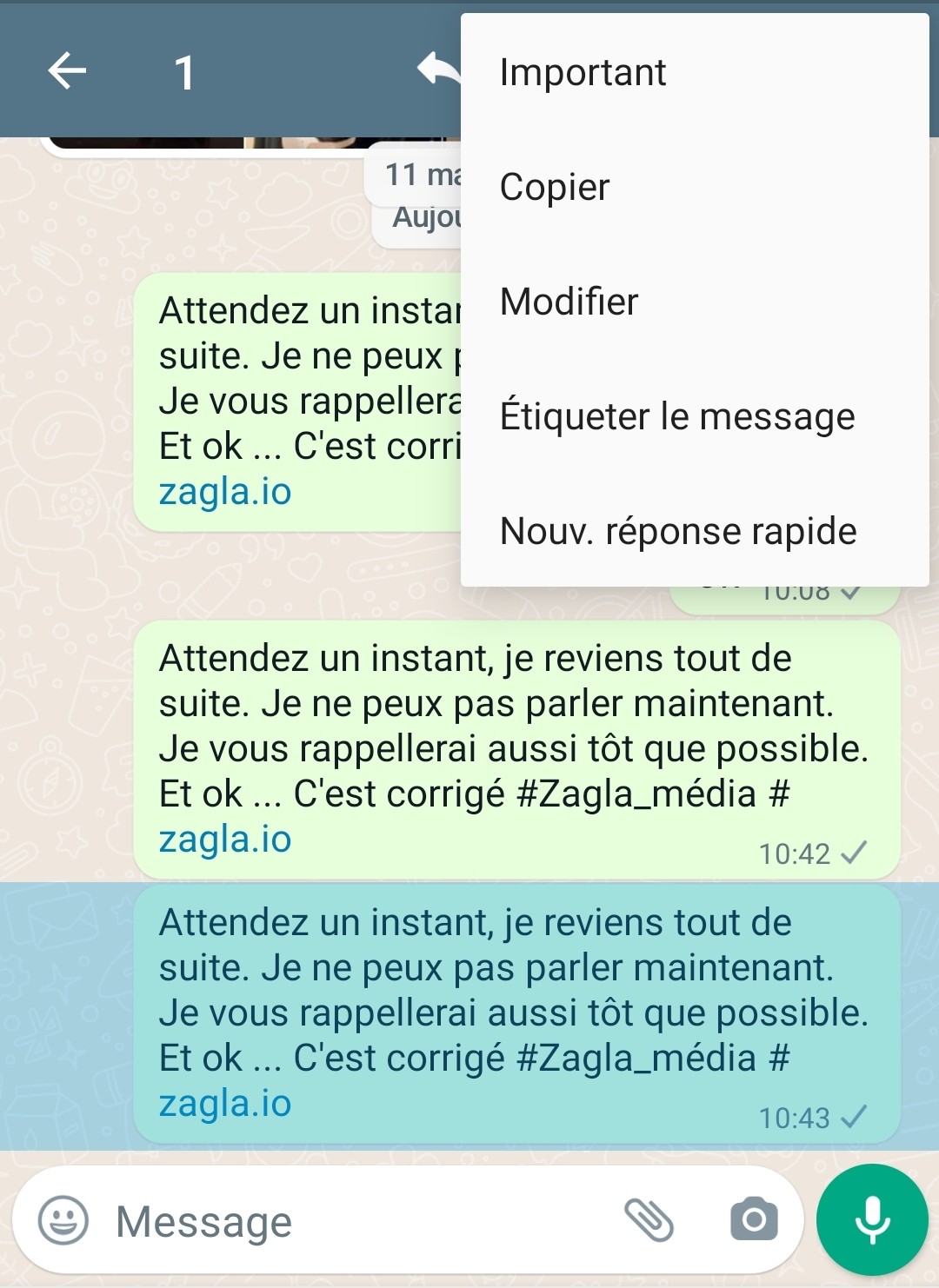Choose Étiqueter le message option
The width and height of the screenshot is (939, 1288).
[677, 415]
